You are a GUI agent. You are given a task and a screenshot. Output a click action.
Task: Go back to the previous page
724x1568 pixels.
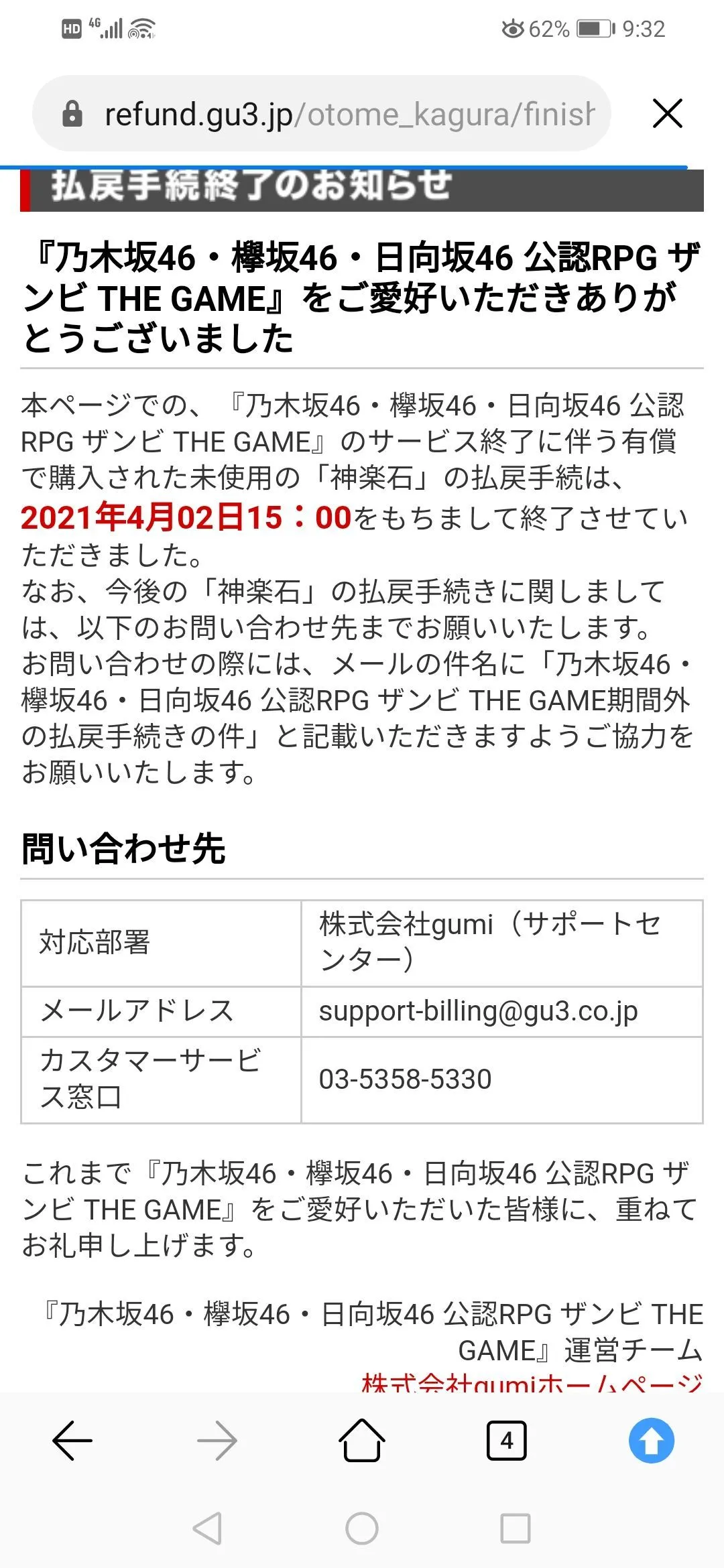click(x=72, y=1440)
